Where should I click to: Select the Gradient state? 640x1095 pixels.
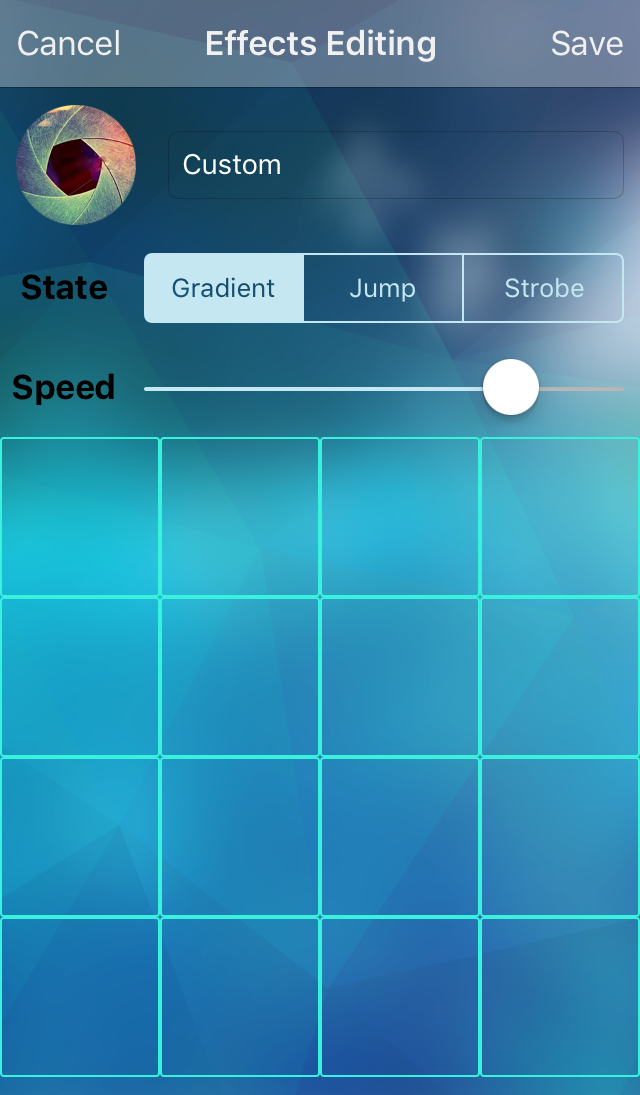click(224, 288)
